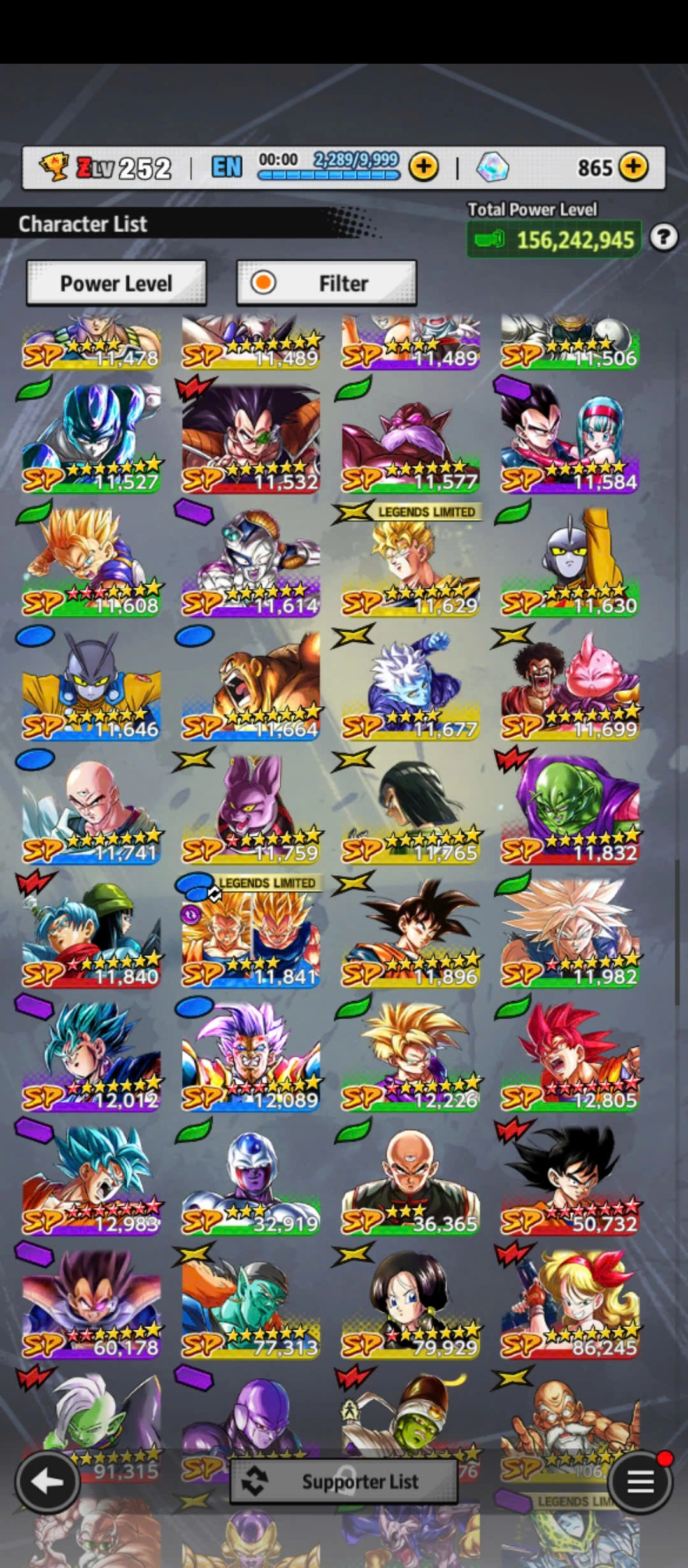Open the character with power 11,982

coord(570,933)
